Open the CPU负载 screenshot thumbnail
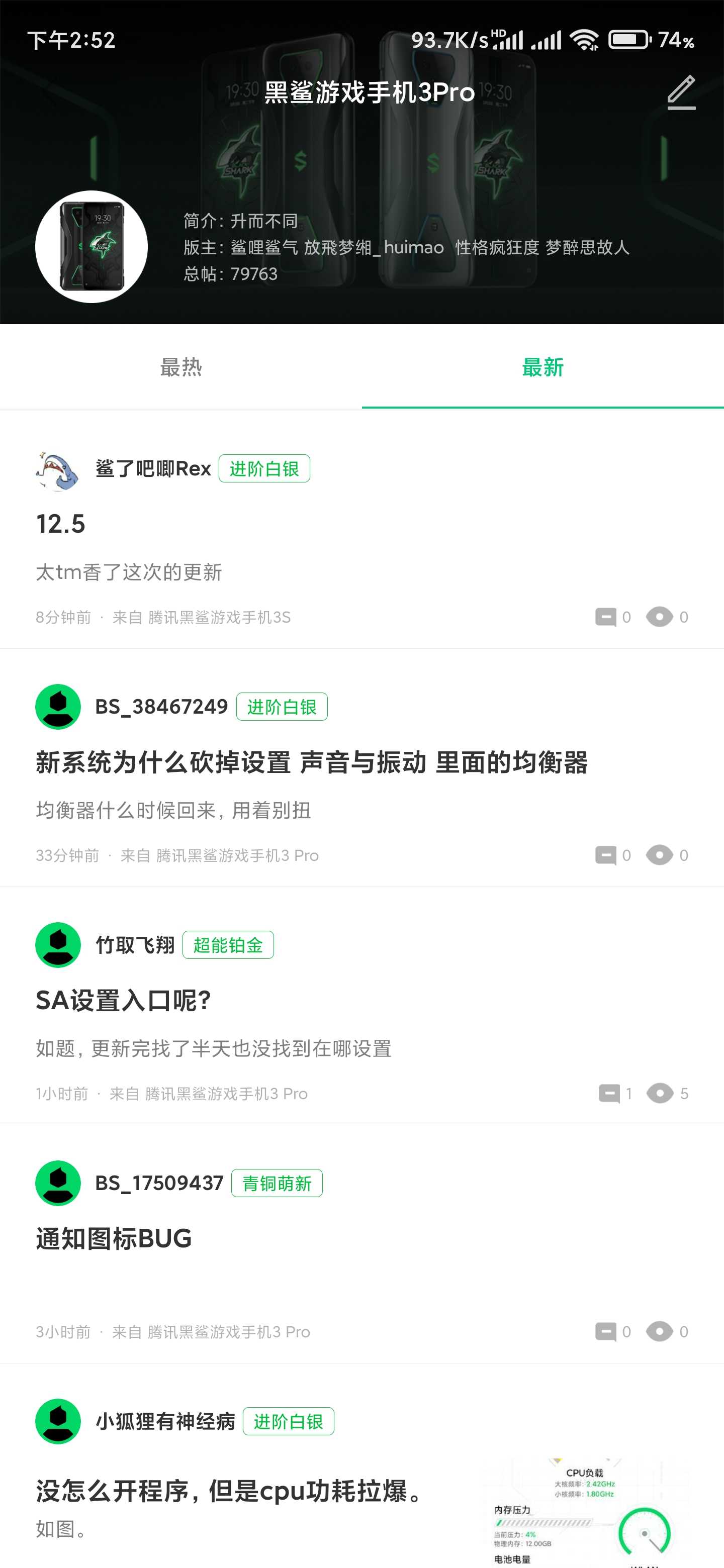Image resolution: width=724 pixels, height=1568 pixels. point(585,1513)
